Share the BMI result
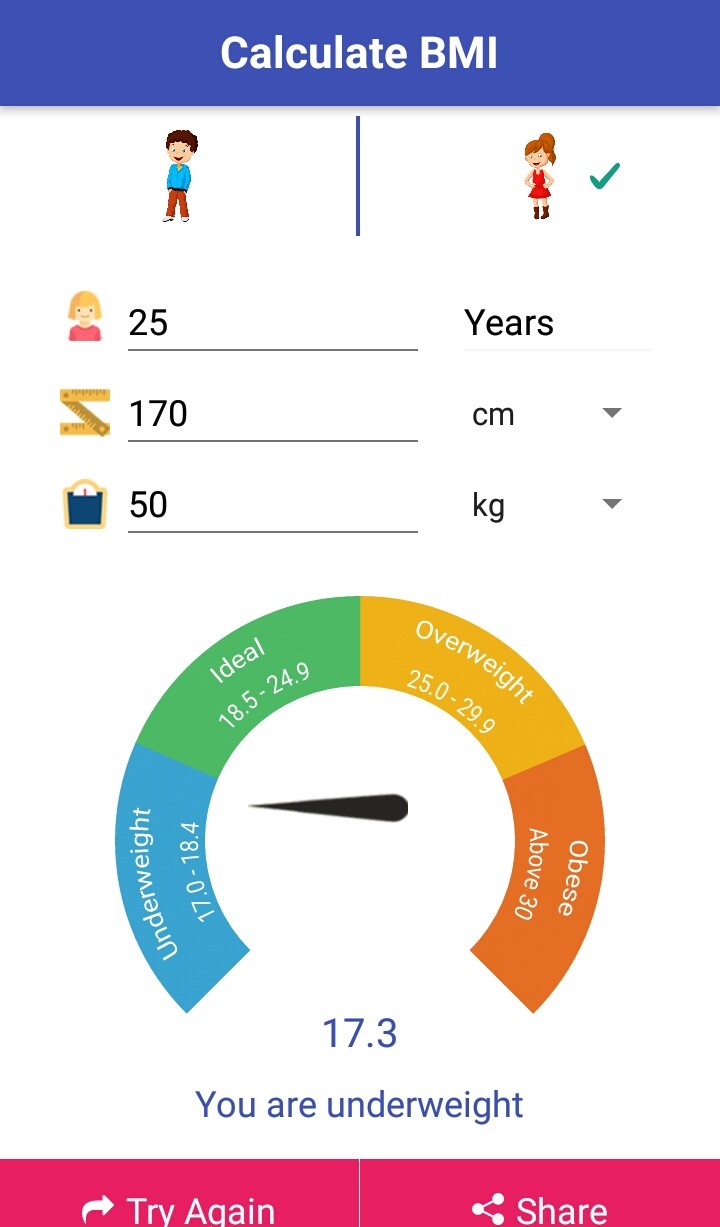720x1227 pixels. point(540,1205)
